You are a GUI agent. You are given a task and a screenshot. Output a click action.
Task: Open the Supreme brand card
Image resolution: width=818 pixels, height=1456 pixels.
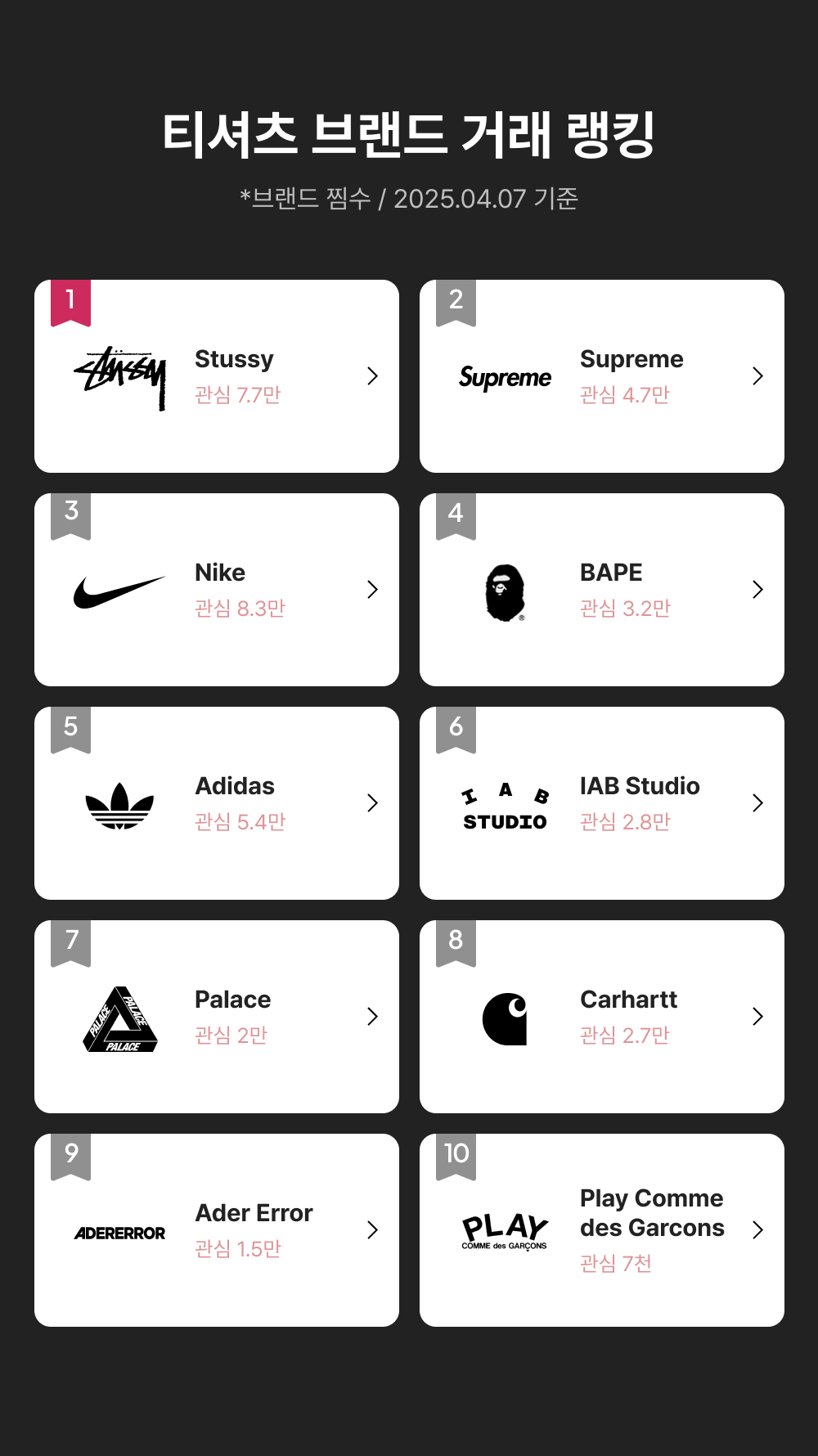click(x=602, y=376)
